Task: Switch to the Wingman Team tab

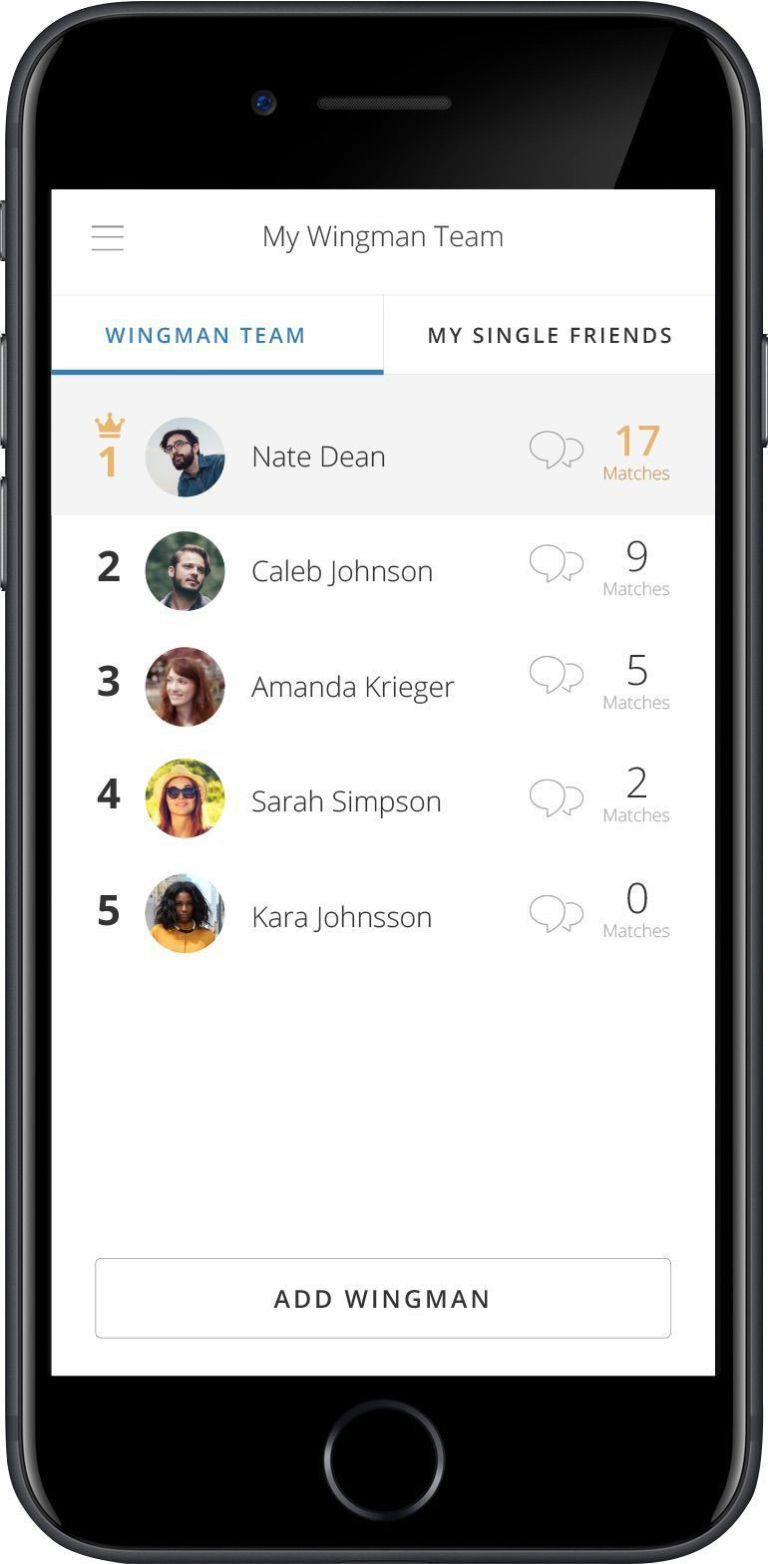Action: 206,336
